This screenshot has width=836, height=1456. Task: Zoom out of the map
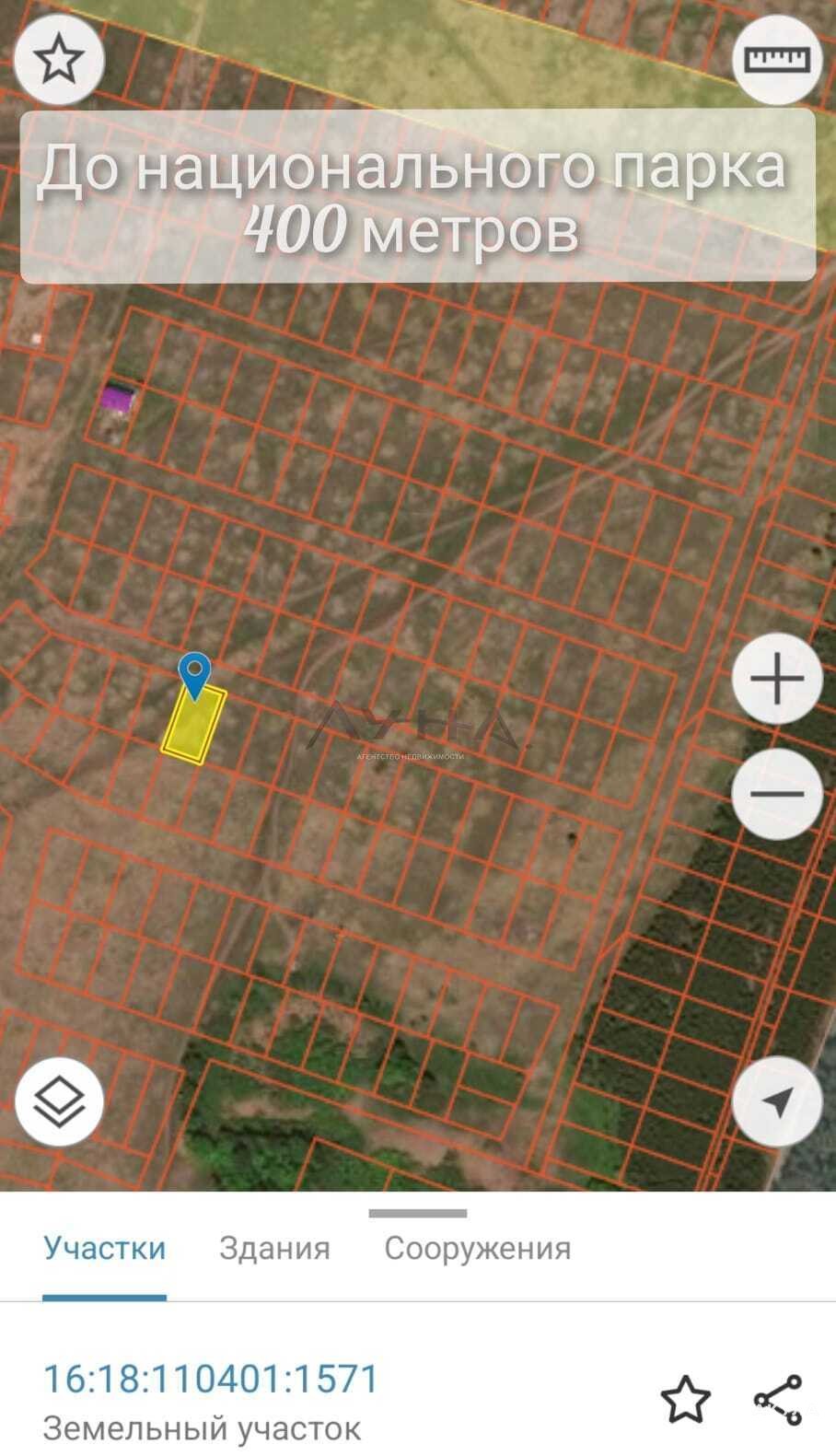777,793
